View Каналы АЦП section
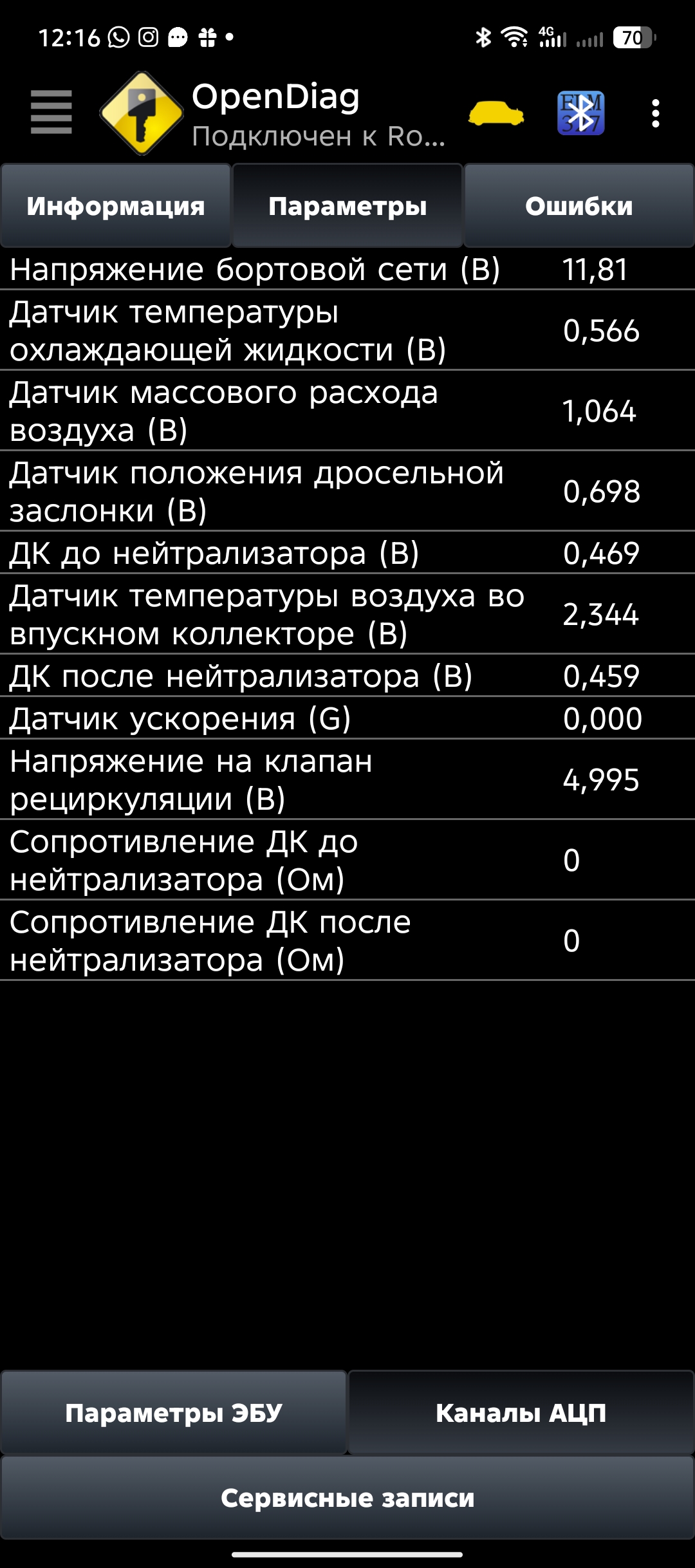 [521, 1413]
